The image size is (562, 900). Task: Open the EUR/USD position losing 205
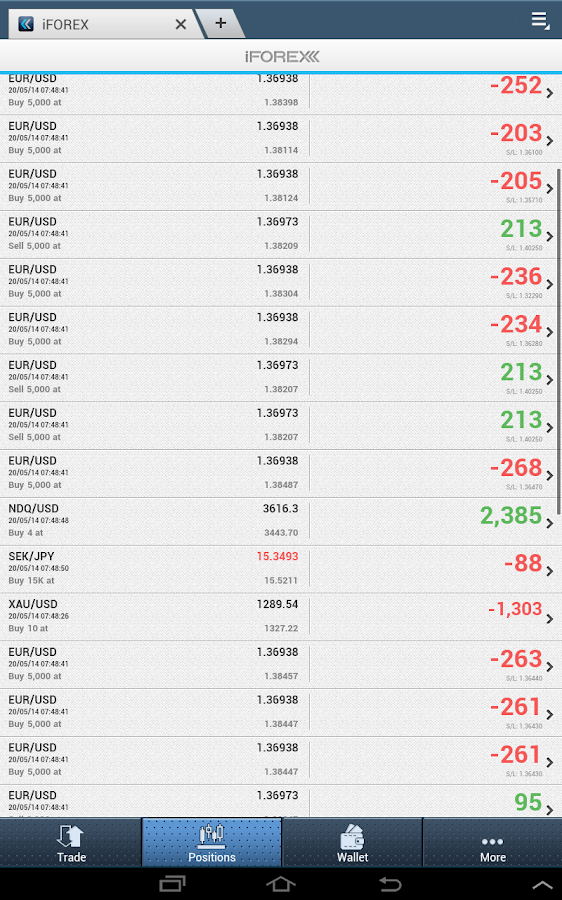click(x=281, y=187)
